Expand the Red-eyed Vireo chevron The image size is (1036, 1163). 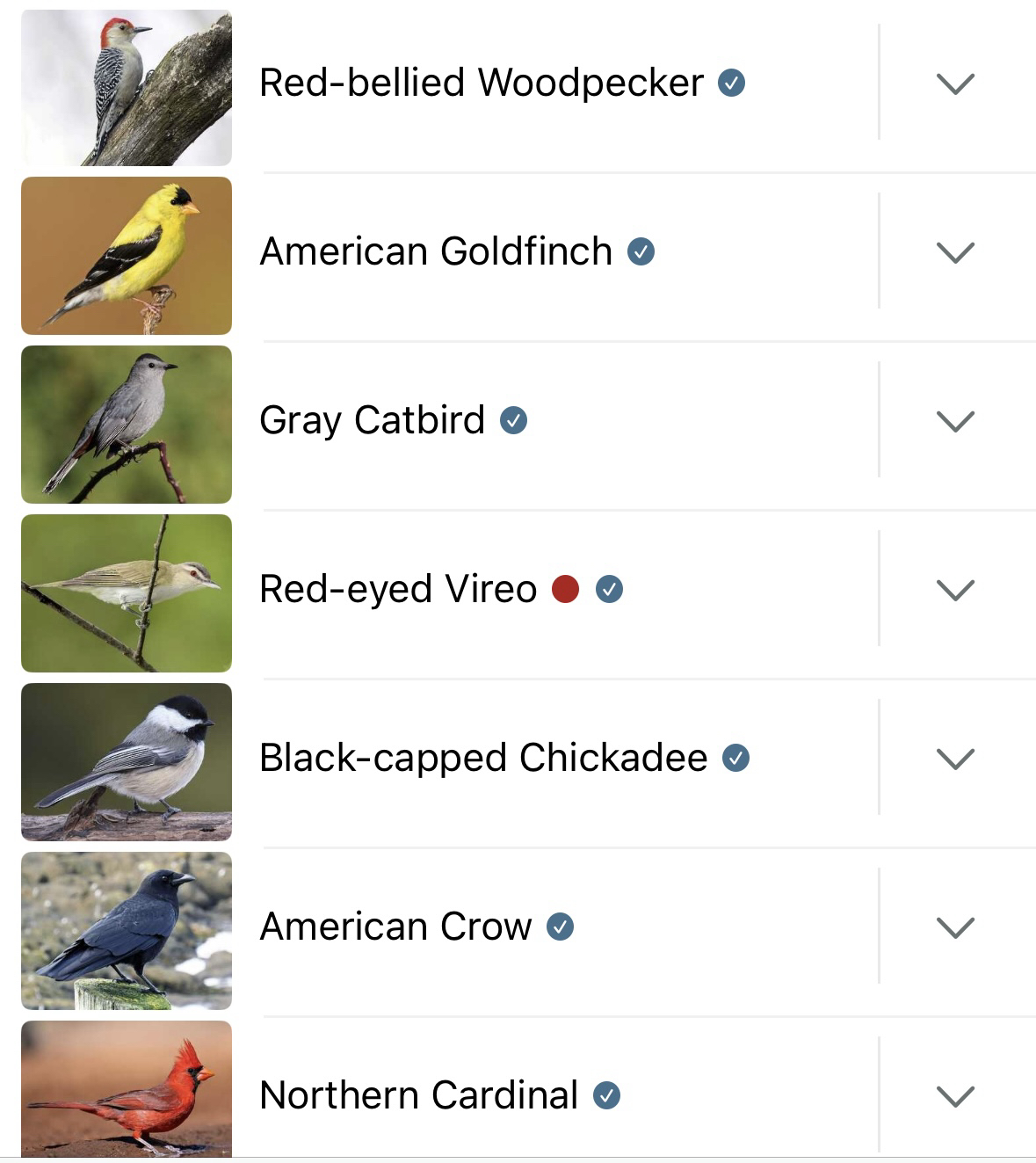point(955,590)
